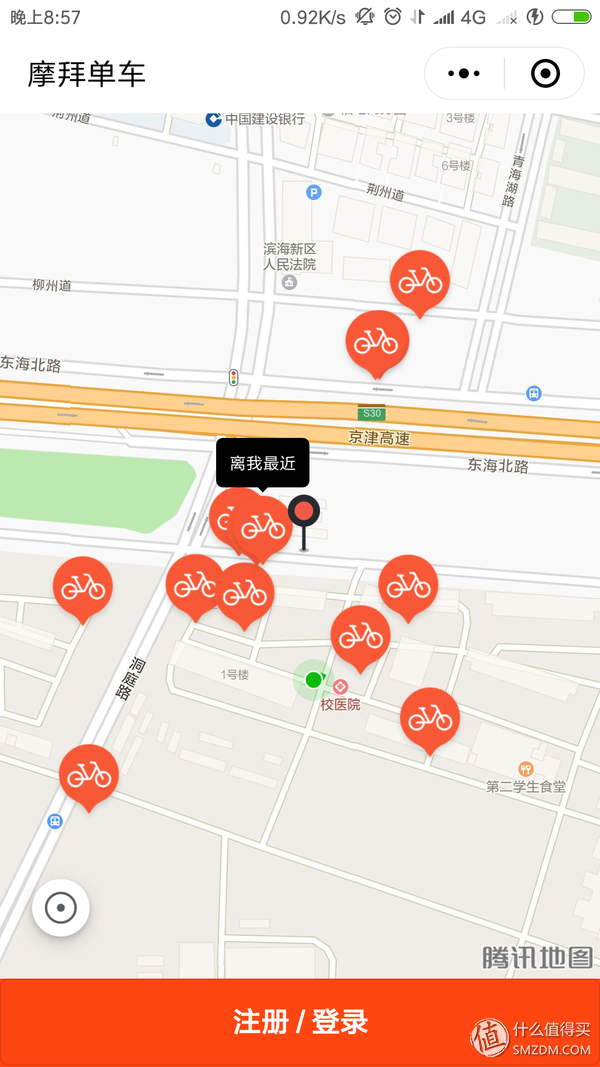Open the mini program more options menu

point(464,74)
